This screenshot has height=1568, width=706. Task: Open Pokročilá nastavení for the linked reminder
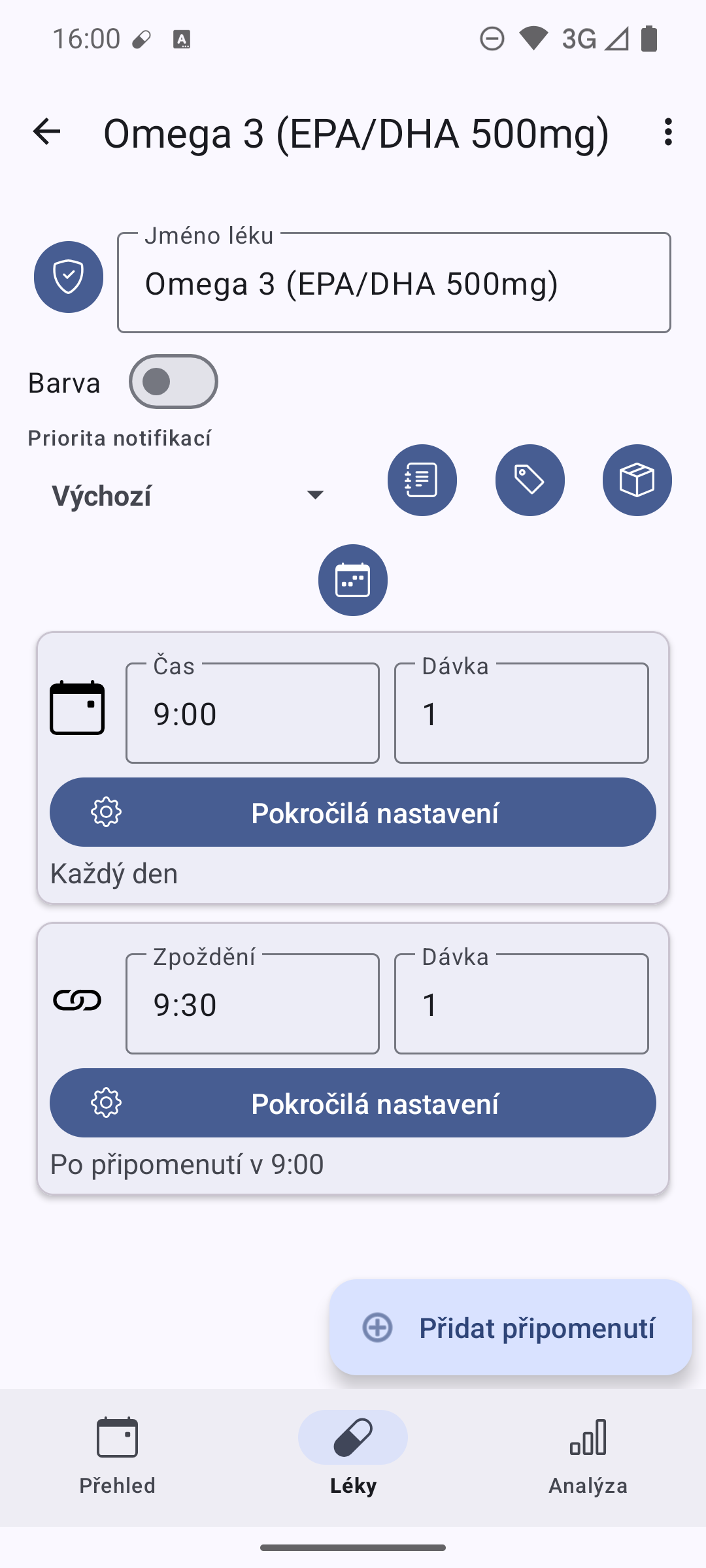tap(353, 1103)
